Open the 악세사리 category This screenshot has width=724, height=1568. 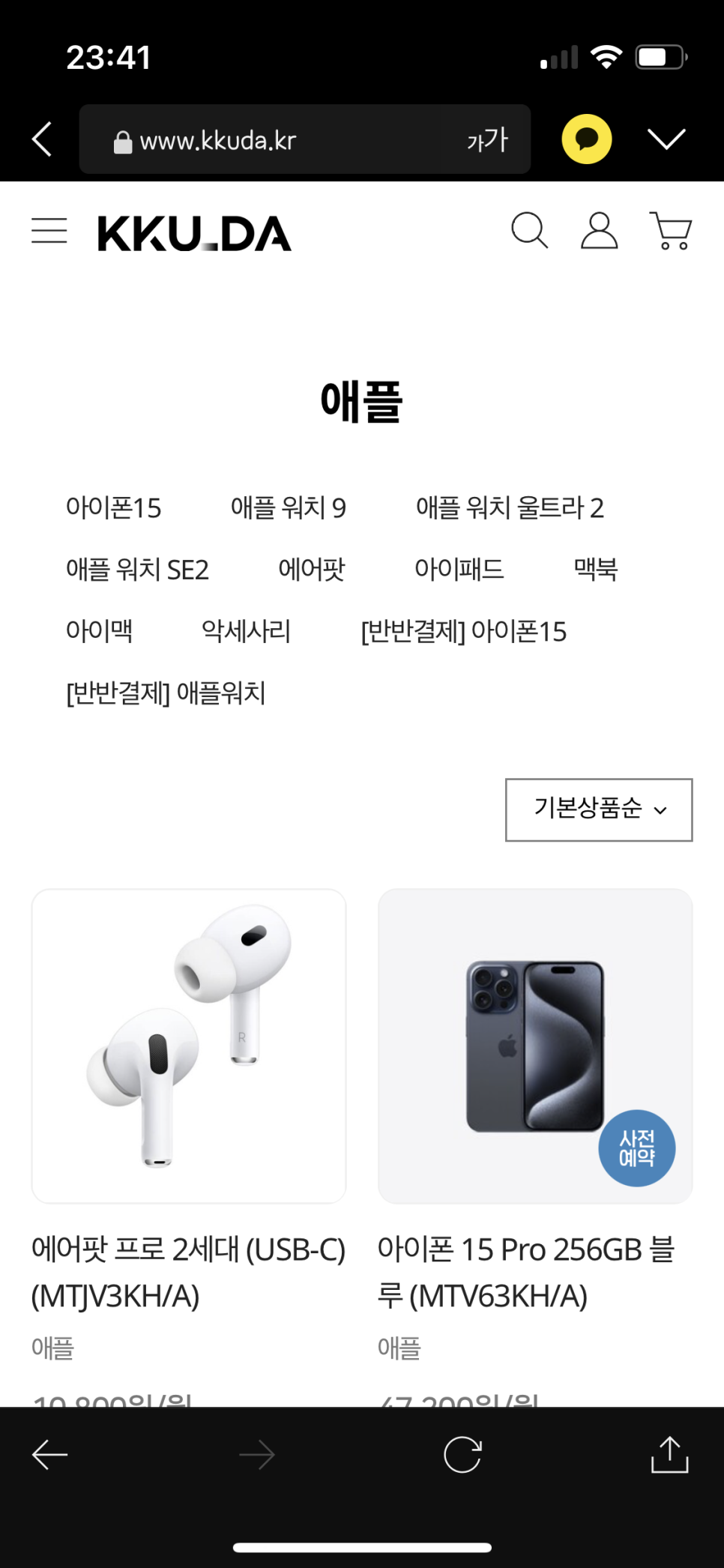coord(246,631)
